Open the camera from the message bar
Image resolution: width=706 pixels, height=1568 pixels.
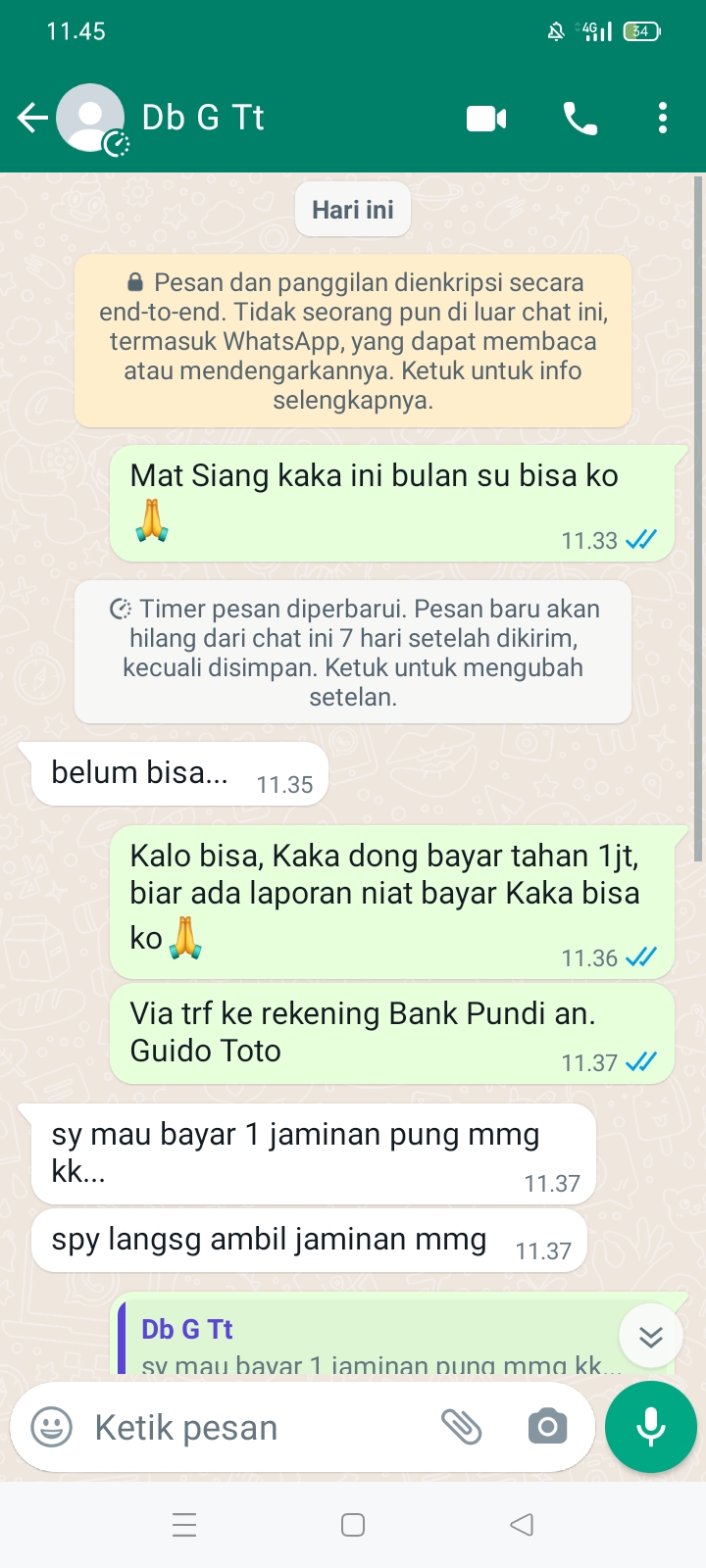click(x=547, y=1427)
